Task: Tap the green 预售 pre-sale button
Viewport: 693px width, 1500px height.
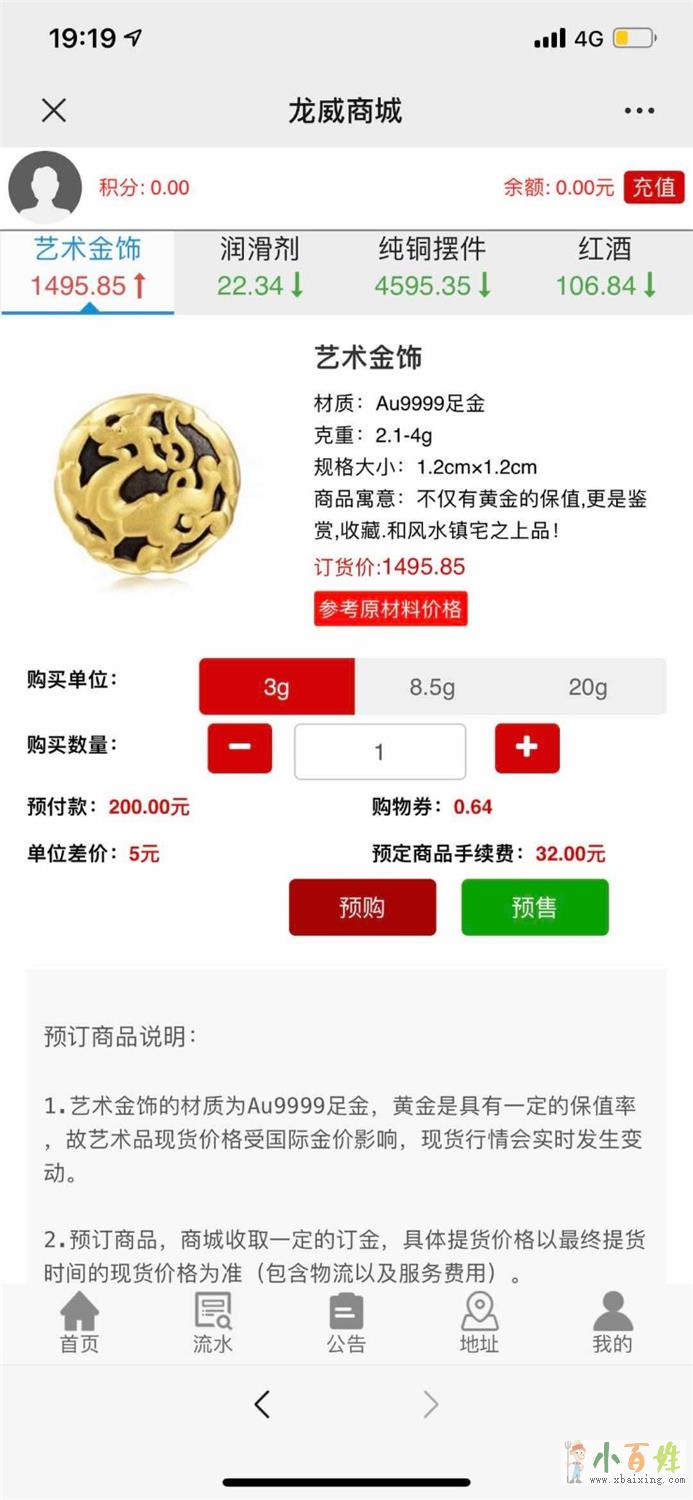Action: (534, 907)
